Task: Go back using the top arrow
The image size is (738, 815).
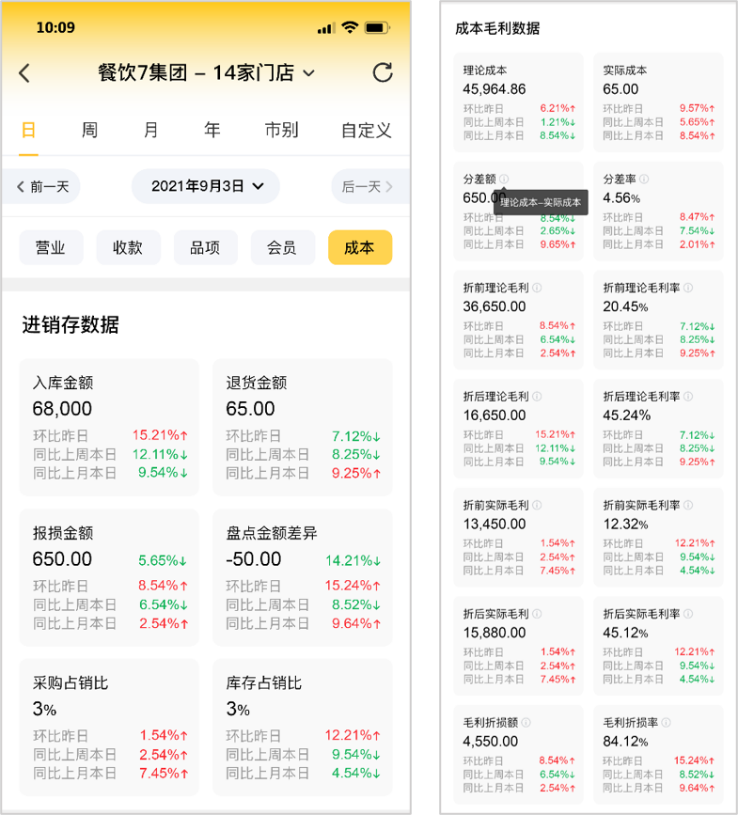Action: point(25,73)
